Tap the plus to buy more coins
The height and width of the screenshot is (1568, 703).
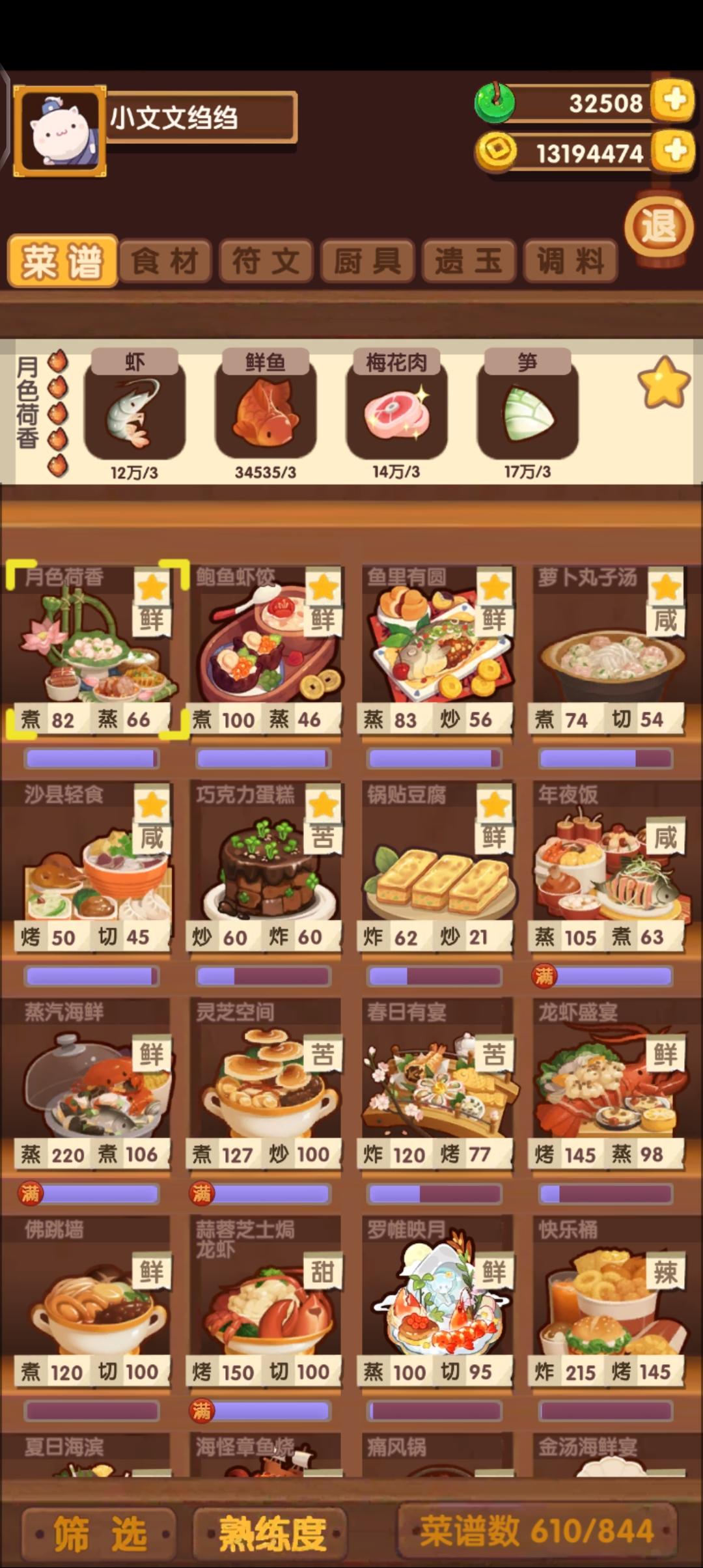tap(675, 151)
